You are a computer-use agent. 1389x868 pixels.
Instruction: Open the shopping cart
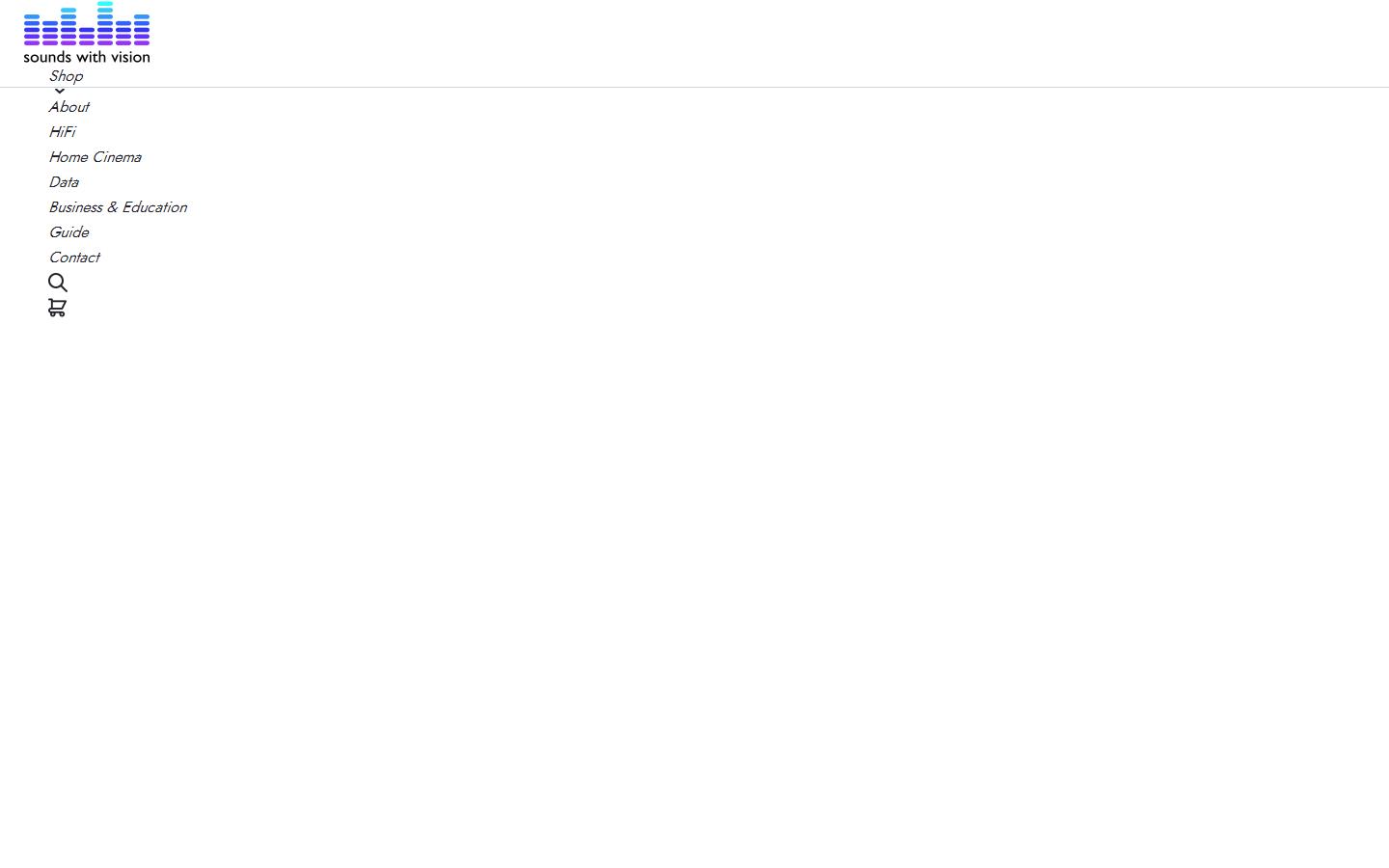point(57,308)
